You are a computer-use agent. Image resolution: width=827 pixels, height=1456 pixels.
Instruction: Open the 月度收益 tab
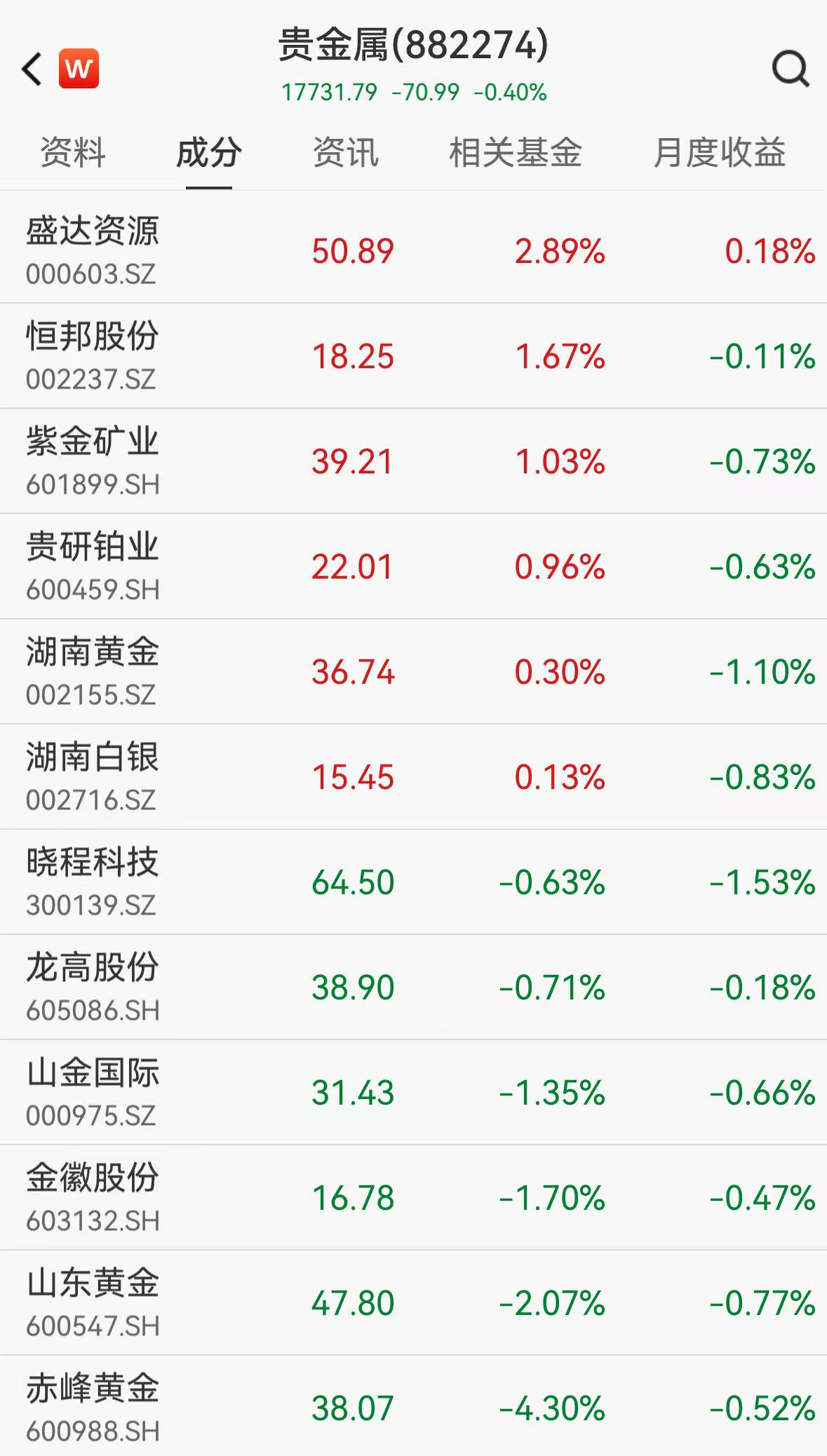coord(719,152)
